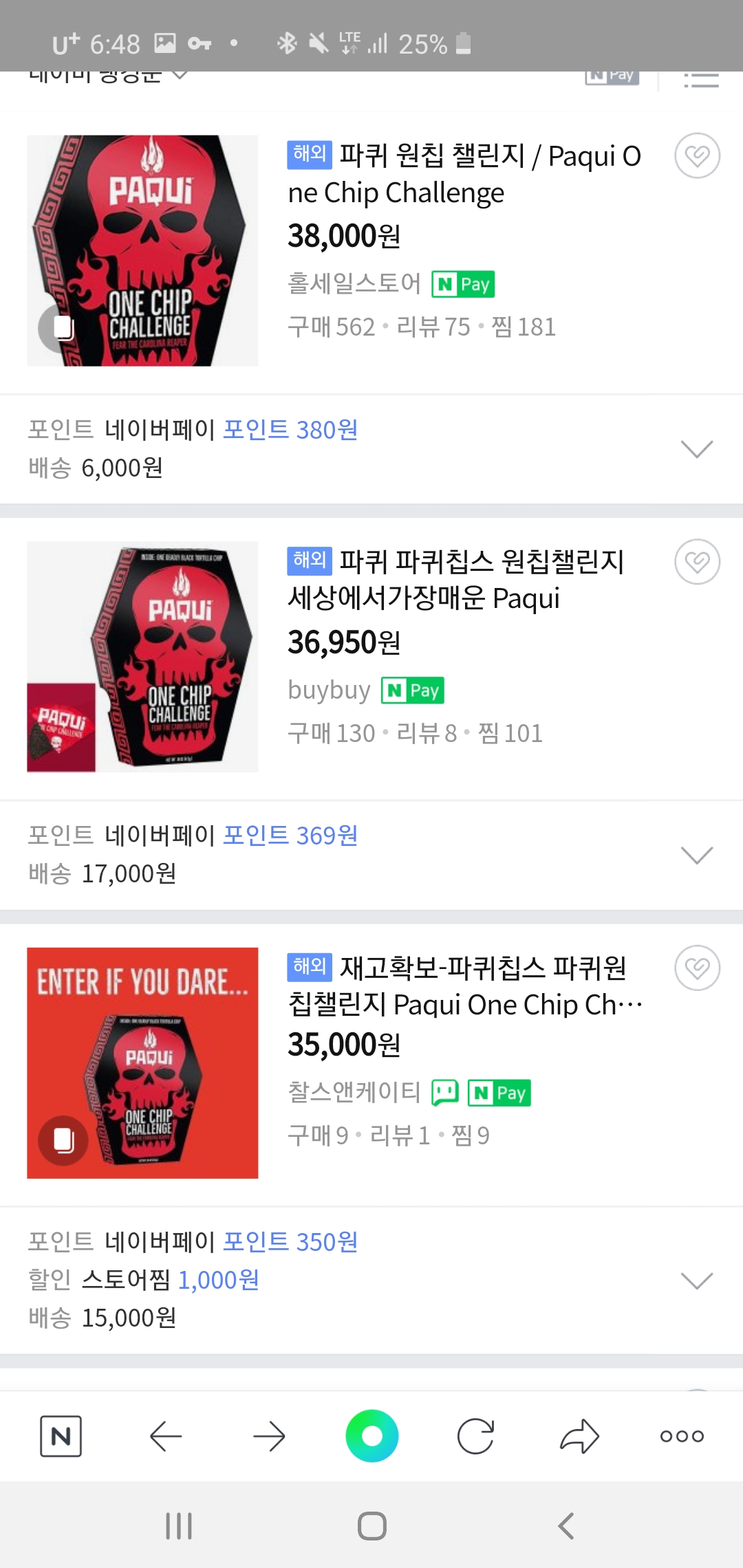Image resolution: width=743 pixels, height=1568 pixels.
Task: Open the Naver N home button
Action: pyautogui.click(x=61, y=1436)
